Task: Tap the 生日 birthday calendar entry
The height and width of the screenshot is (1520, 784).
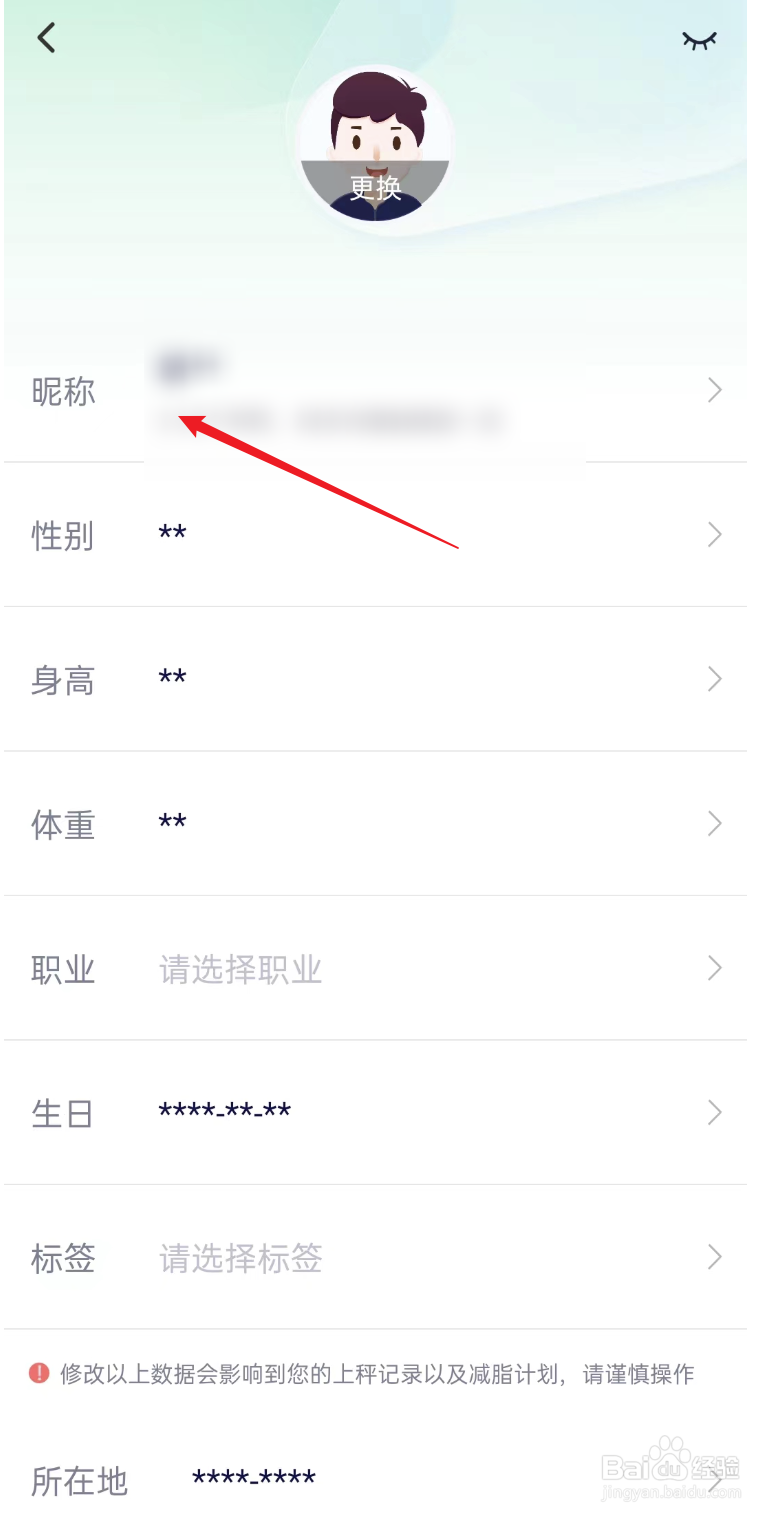Action: coord(63,1113)
